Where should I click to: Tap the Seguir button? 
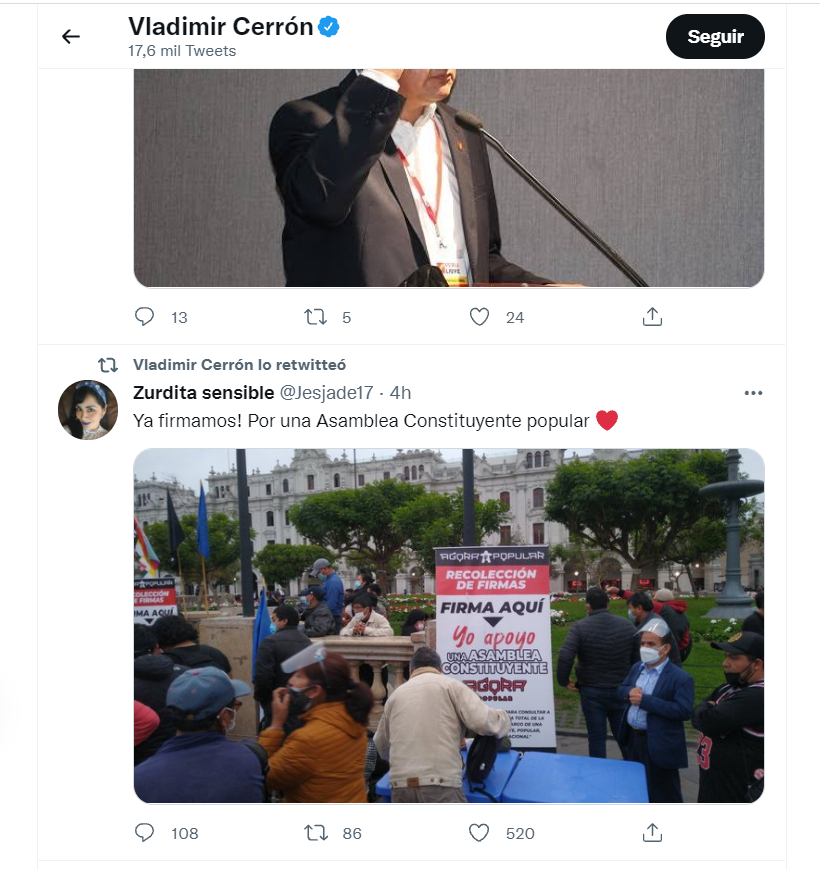[x=715, y=37]
